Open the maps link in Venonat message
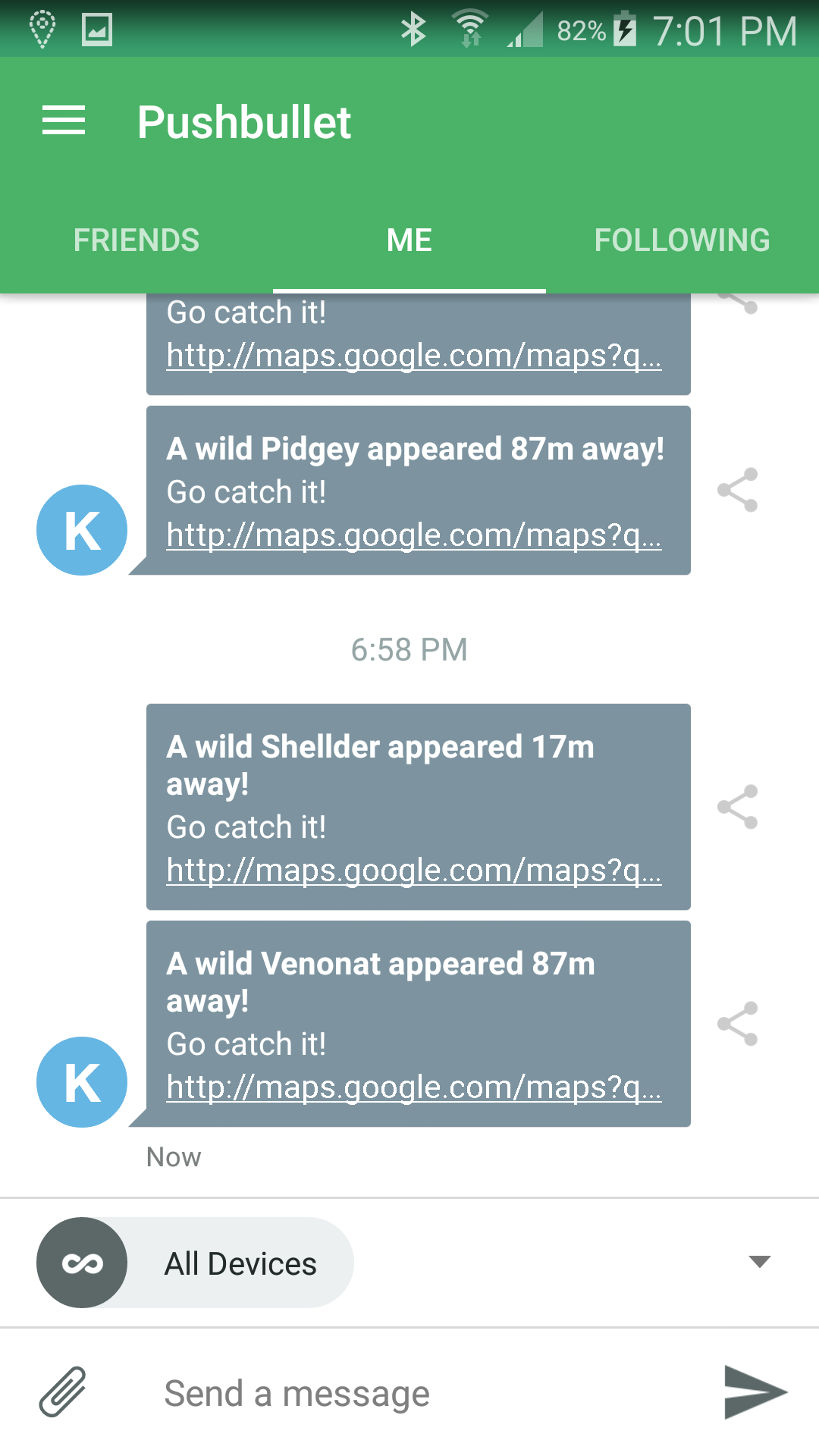The height and width of the screenshot is (1456, 819). (x=414, y=1087)
